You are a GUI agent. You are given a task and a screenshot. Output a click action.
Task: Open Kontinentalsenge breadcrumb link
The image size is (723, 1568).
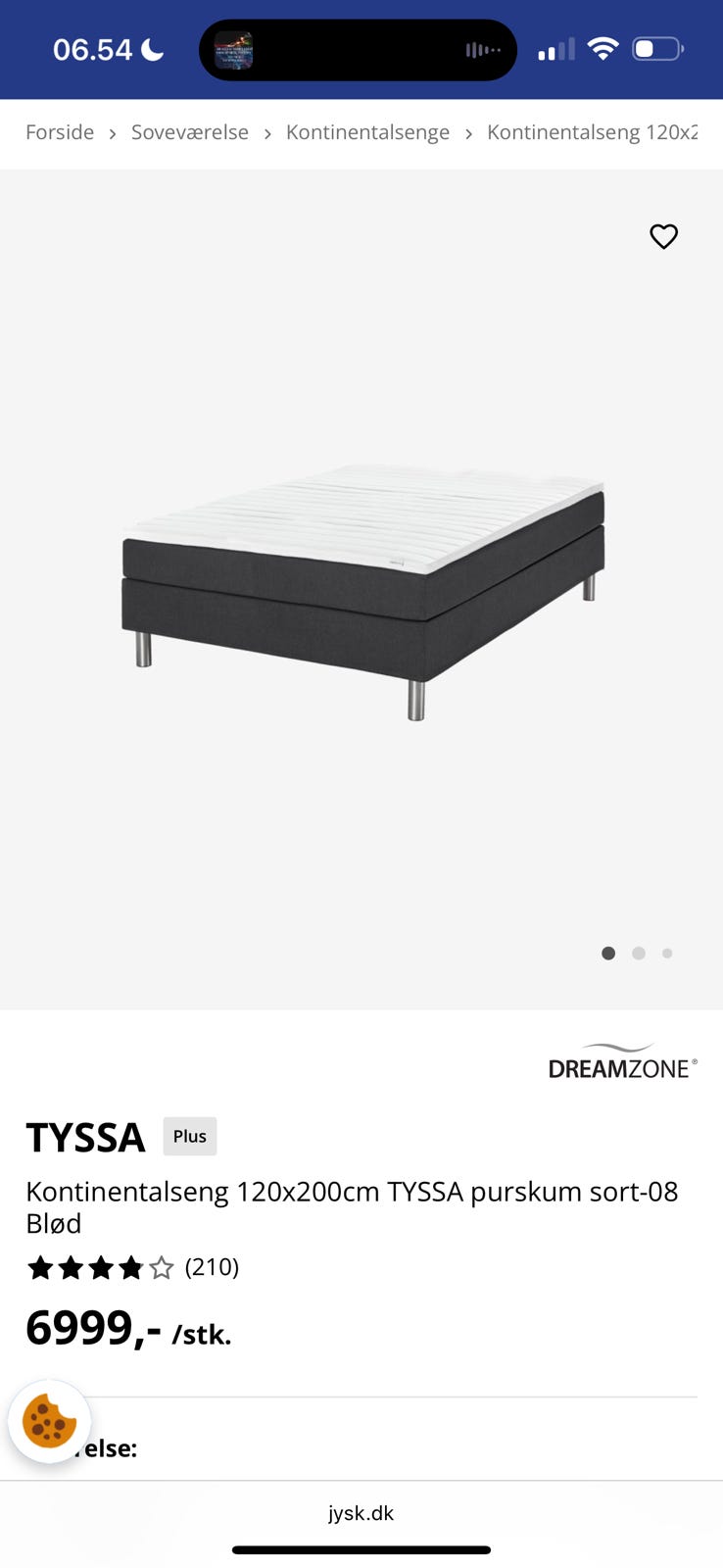(x=367, y=132)
